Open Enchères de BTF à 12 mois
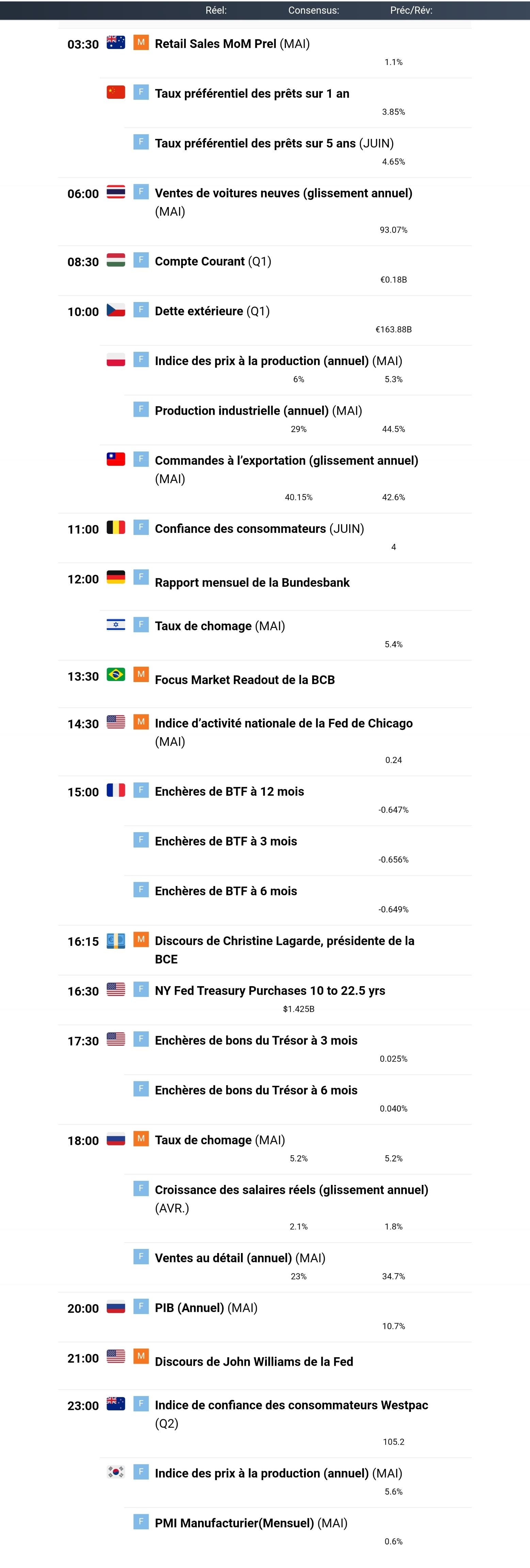 [229, 792]
